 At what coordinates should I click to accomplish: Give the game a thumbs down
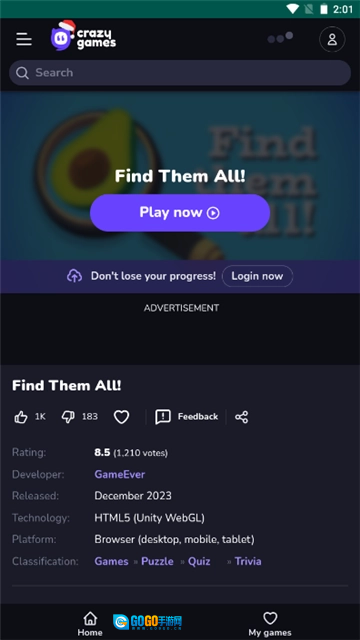68,417
